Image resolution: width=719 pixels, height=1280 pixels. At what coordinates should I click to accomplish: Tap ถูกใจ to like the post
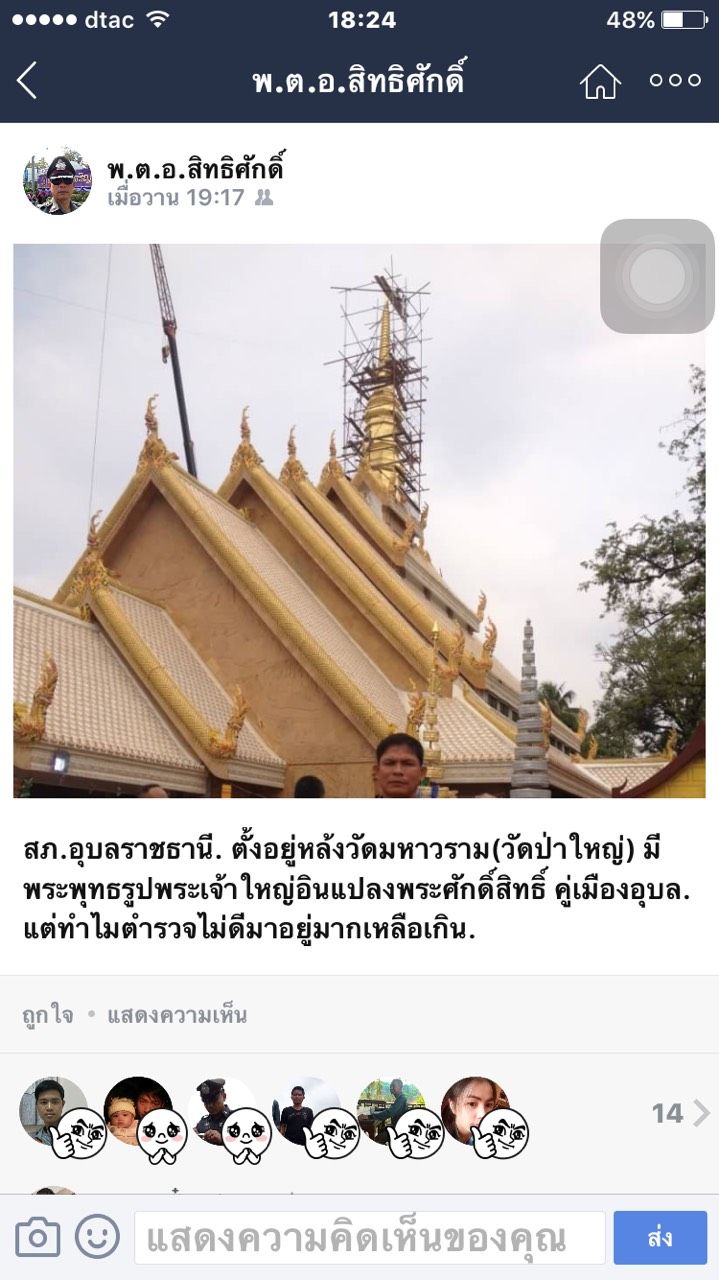coord(47,1015)
